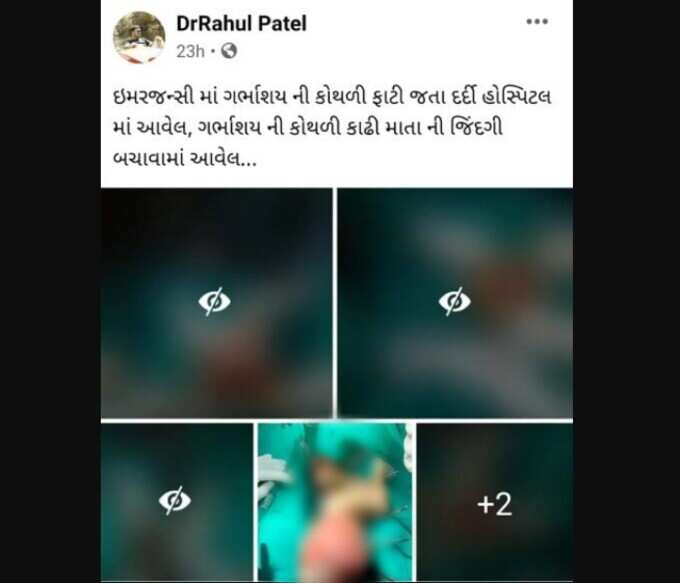Viewport: 680px width, 583px height.
Task: Open the second large hidden photo
Action: click(455, 302)
